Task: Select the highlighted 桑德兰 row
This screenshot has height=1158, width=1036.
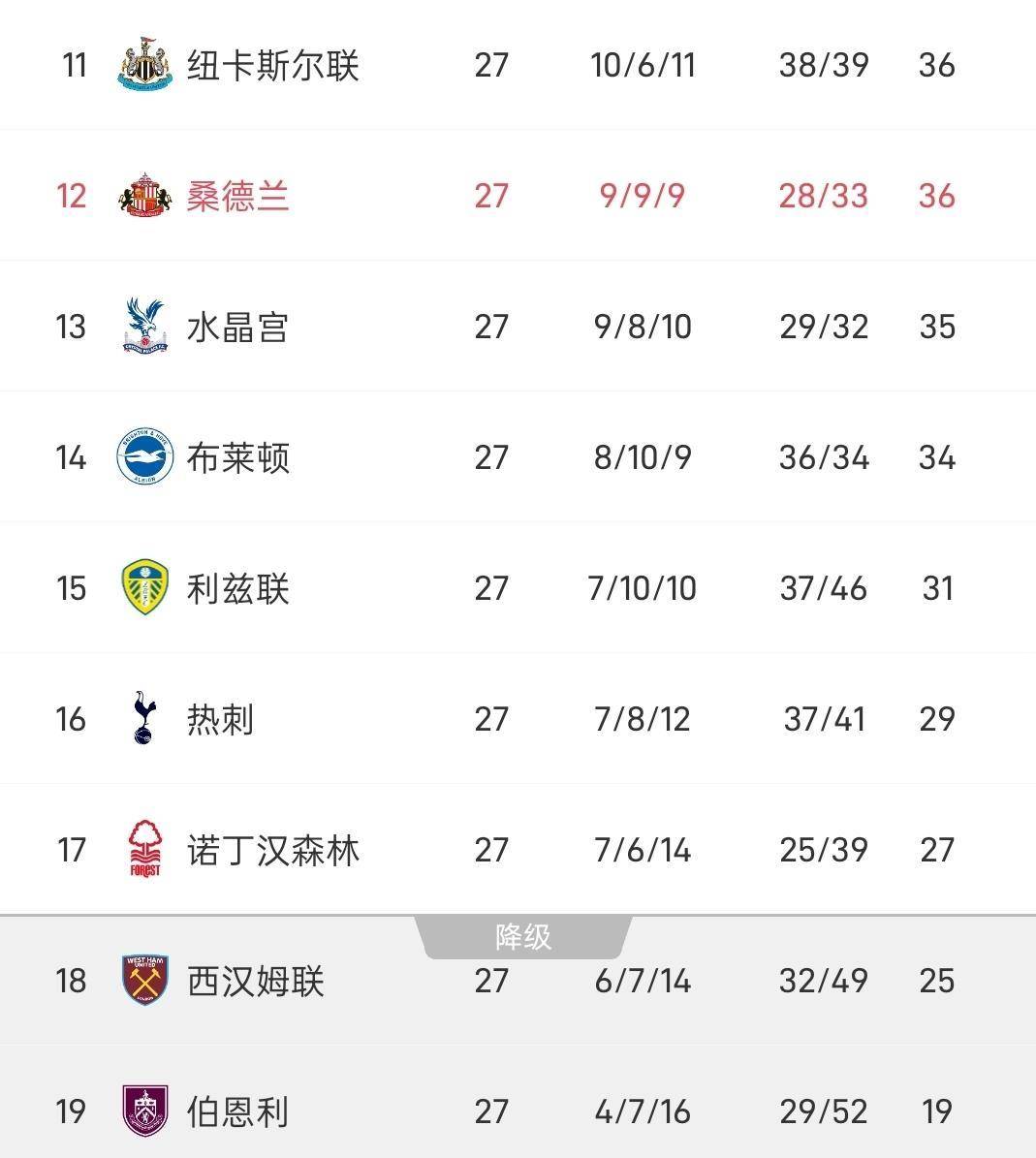Action: tap(237, 197)
